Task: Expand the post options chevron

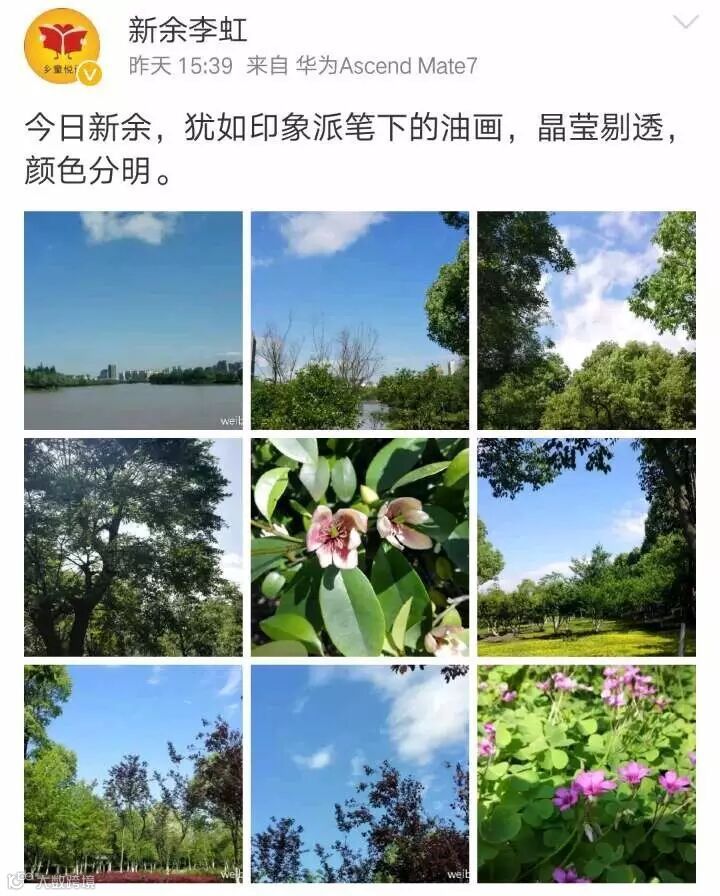Action: pyautogui.click(x=686, y=22)
